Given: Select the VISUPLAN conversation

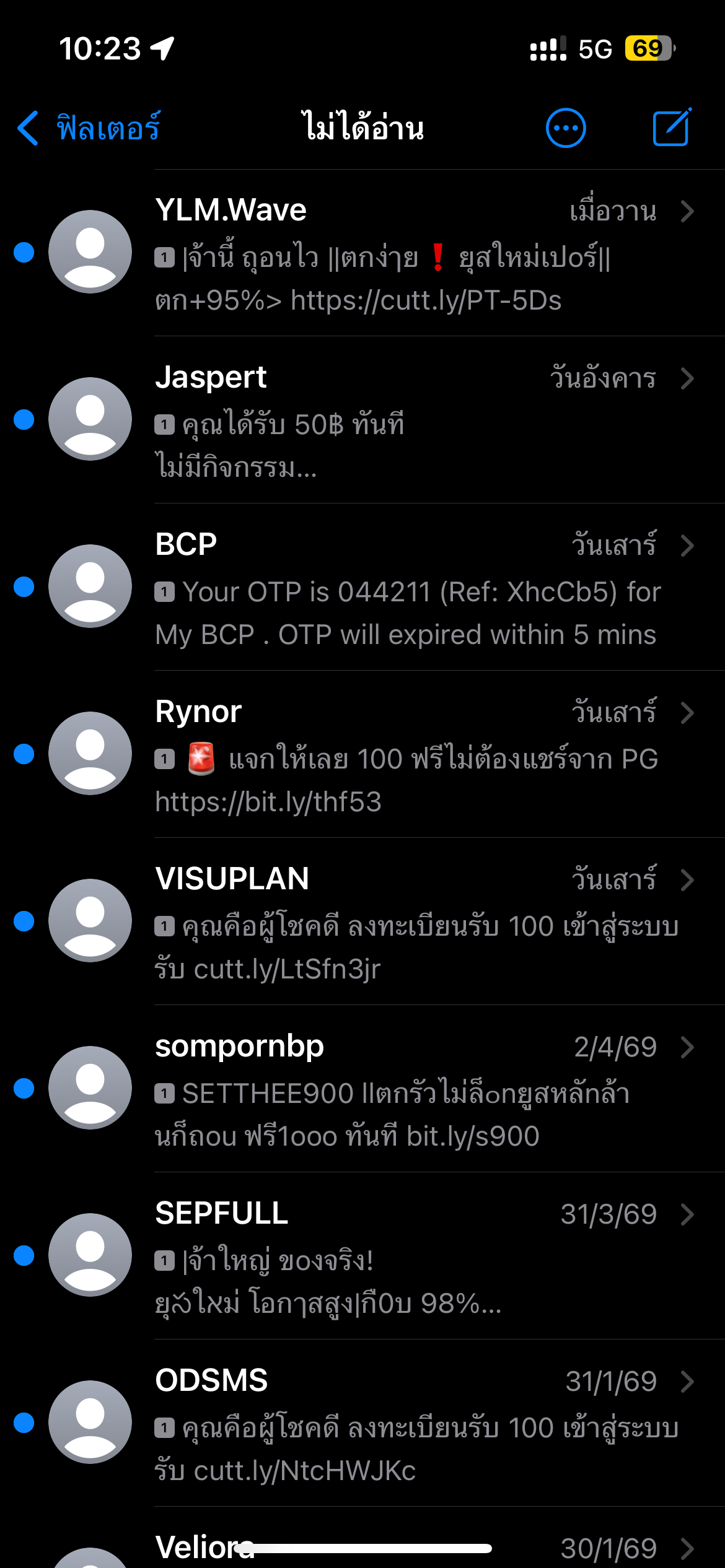Looking at the screenshot, I should click(x=362, y=921).
